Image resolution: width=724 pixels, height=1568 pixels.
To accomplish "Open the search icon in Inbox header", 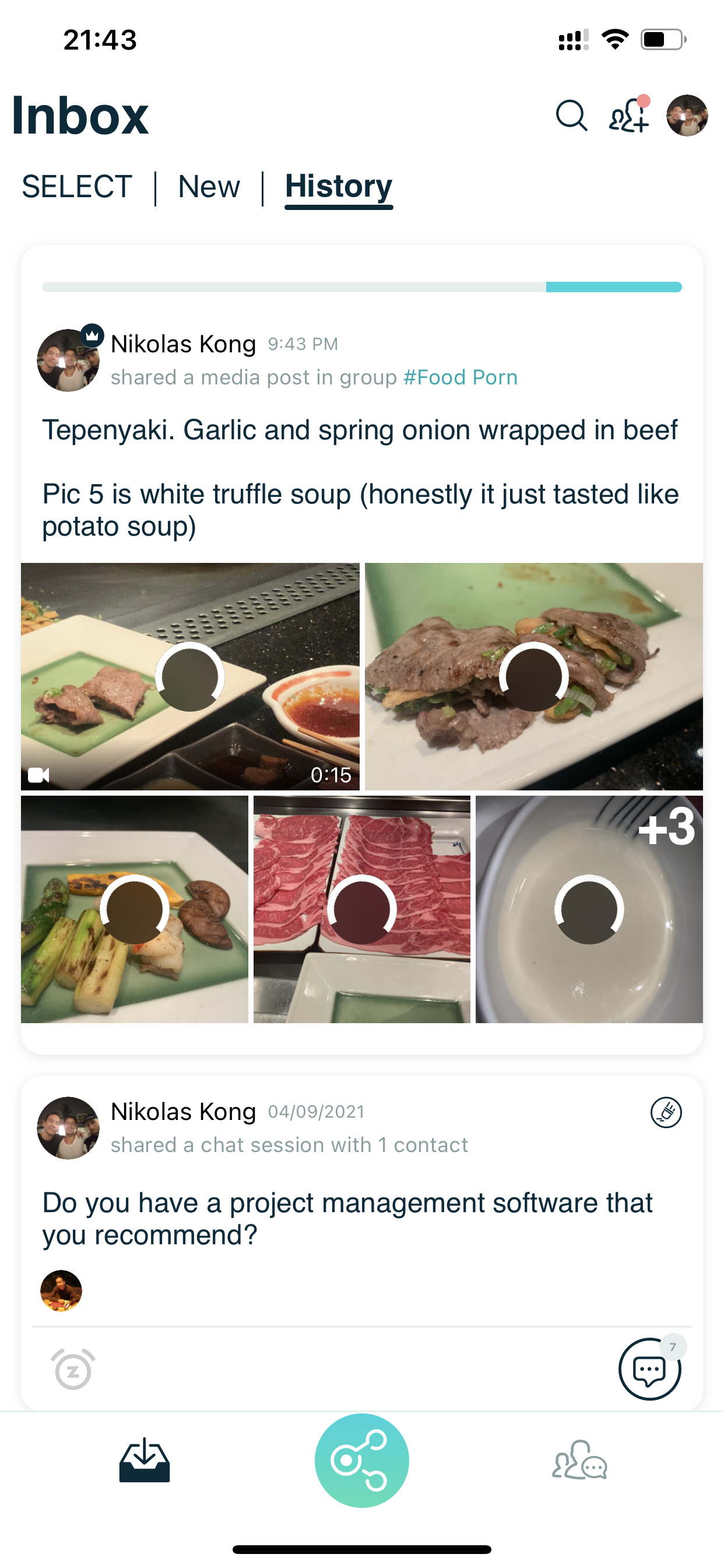I will (571, 116).
